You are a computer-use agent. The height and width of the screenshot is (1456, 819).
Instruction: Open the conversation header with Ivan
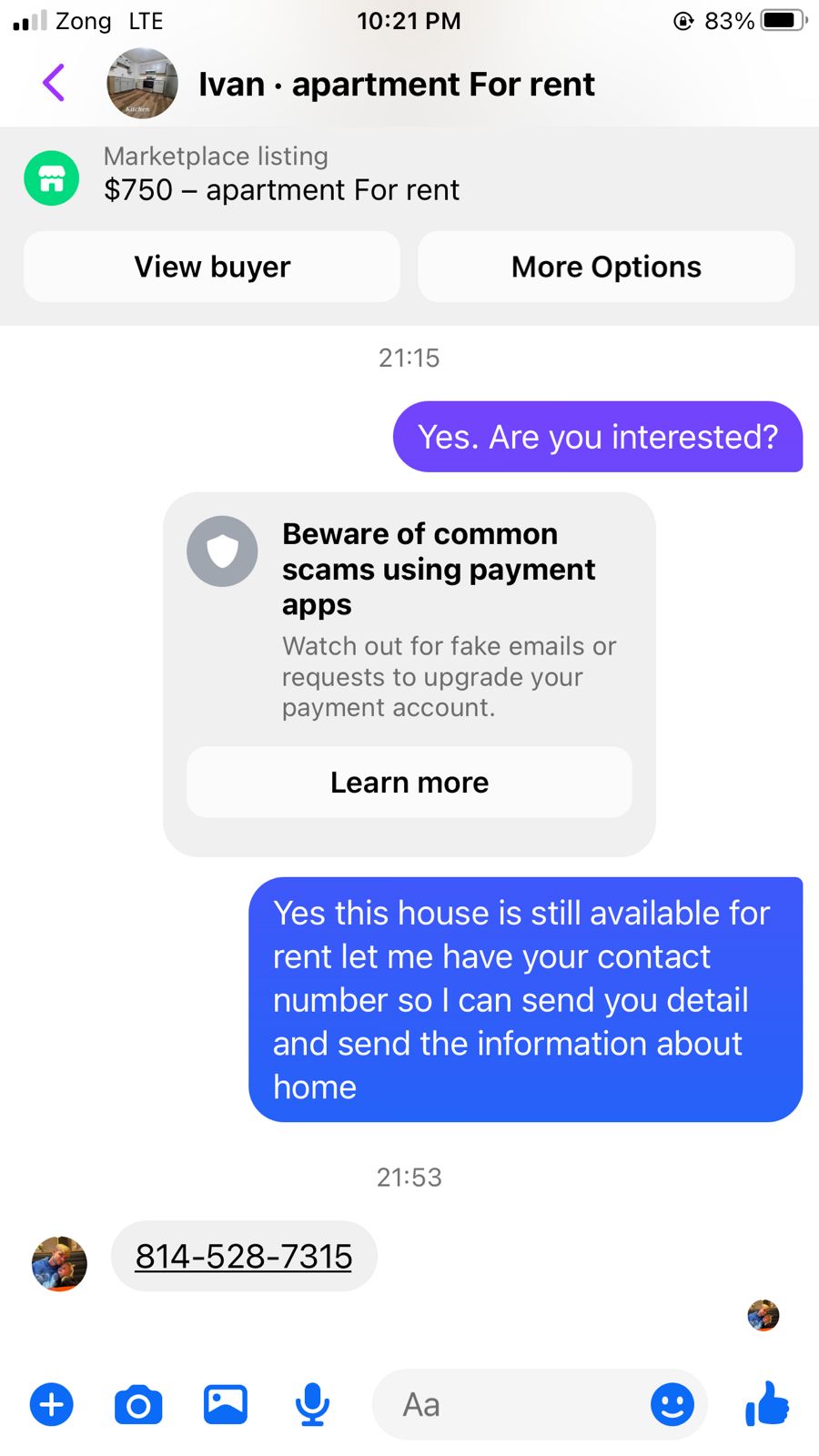pyautogui.click(x=397, y=84)
